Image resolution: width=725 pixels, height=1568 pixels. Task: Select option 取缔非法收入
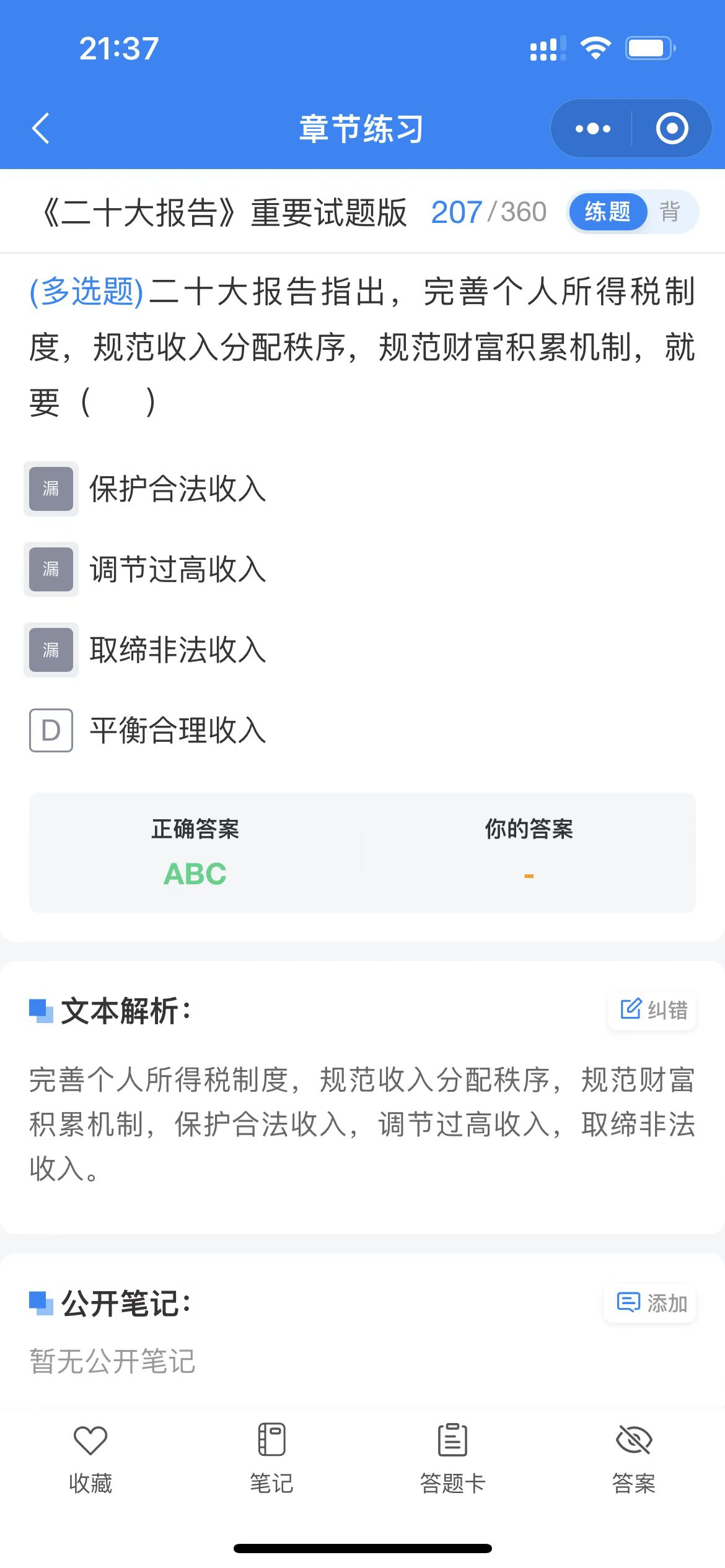click(147, 650)
